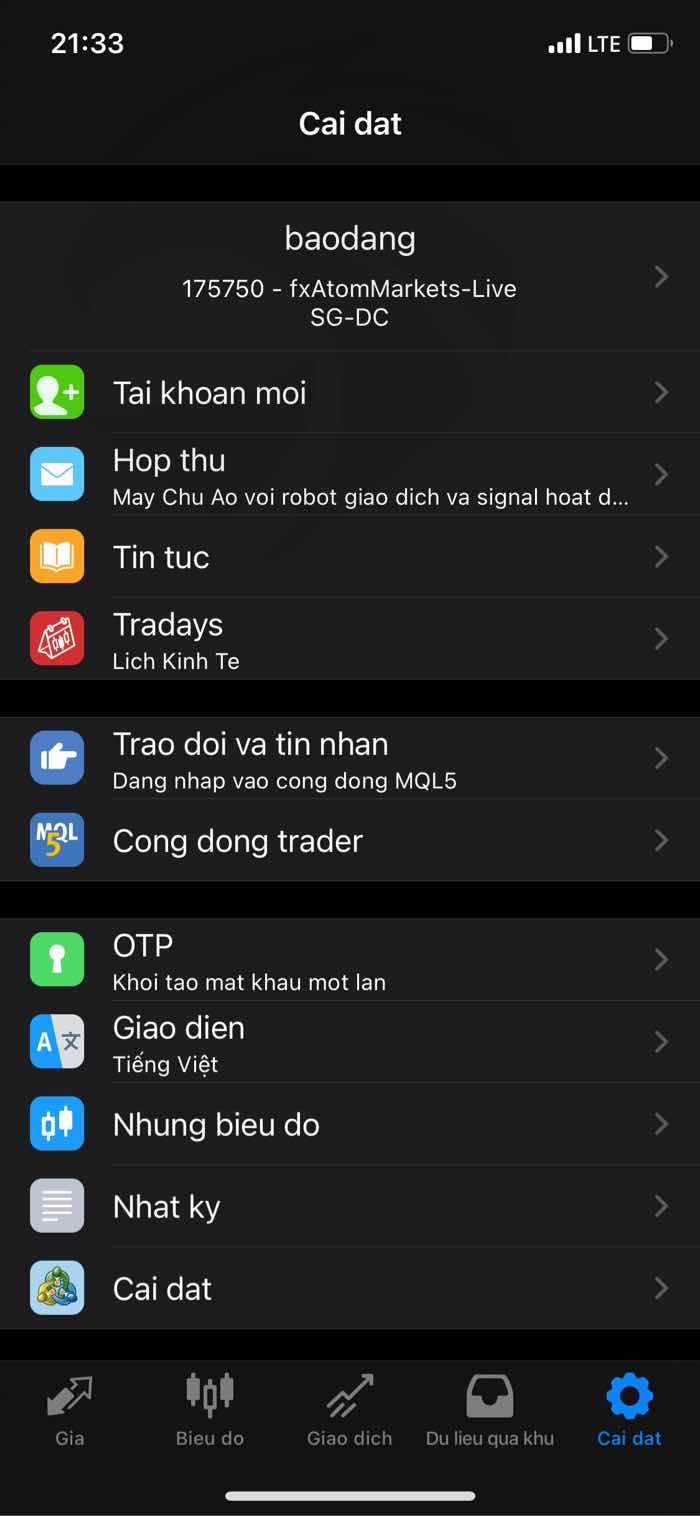This screenshot has height=1516, width=700.
Task: Open Giao dien language setting
Action: [x=350, y=1042]
